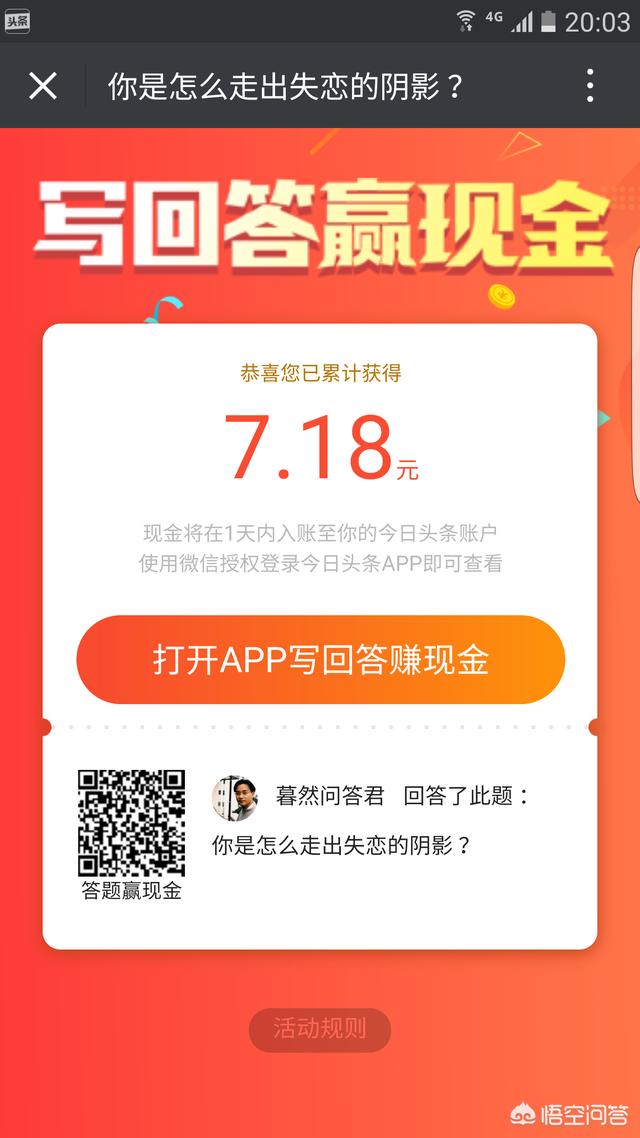640x1138 pixels.
Task: Close the webpage with the X icon
Action: click(43, 86)
